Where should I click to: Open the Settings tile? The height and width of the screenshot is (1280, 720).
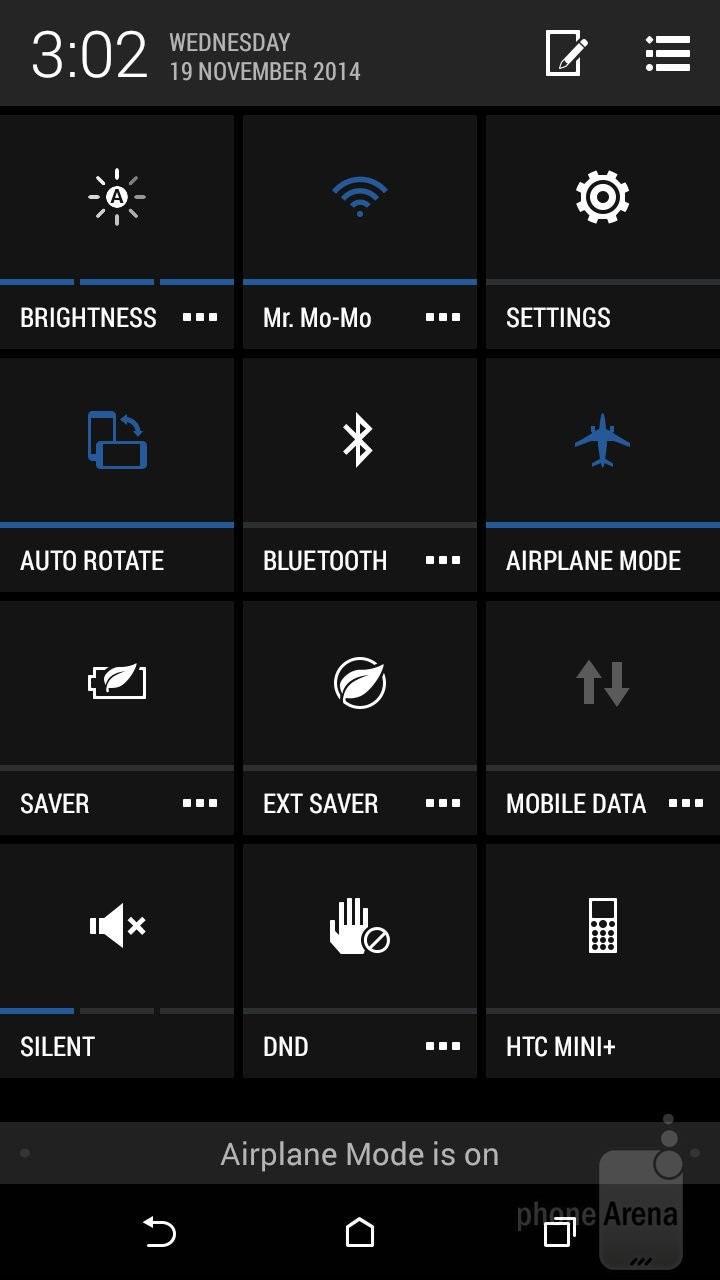pyautogui.click(x=602, y=197)
